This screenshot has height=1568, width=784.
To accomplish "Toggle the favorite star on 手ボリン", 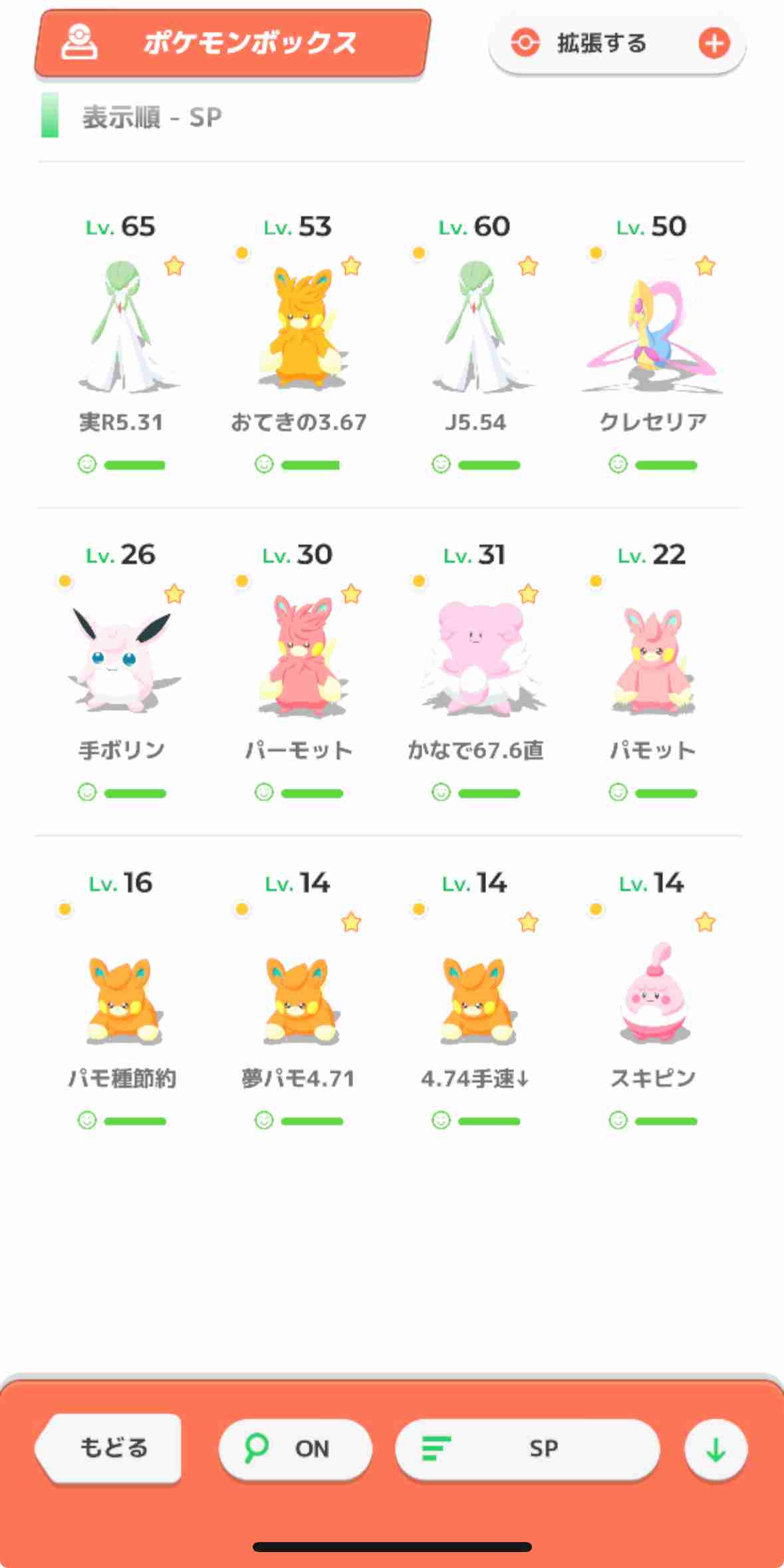I will click(x=174, y=592).
